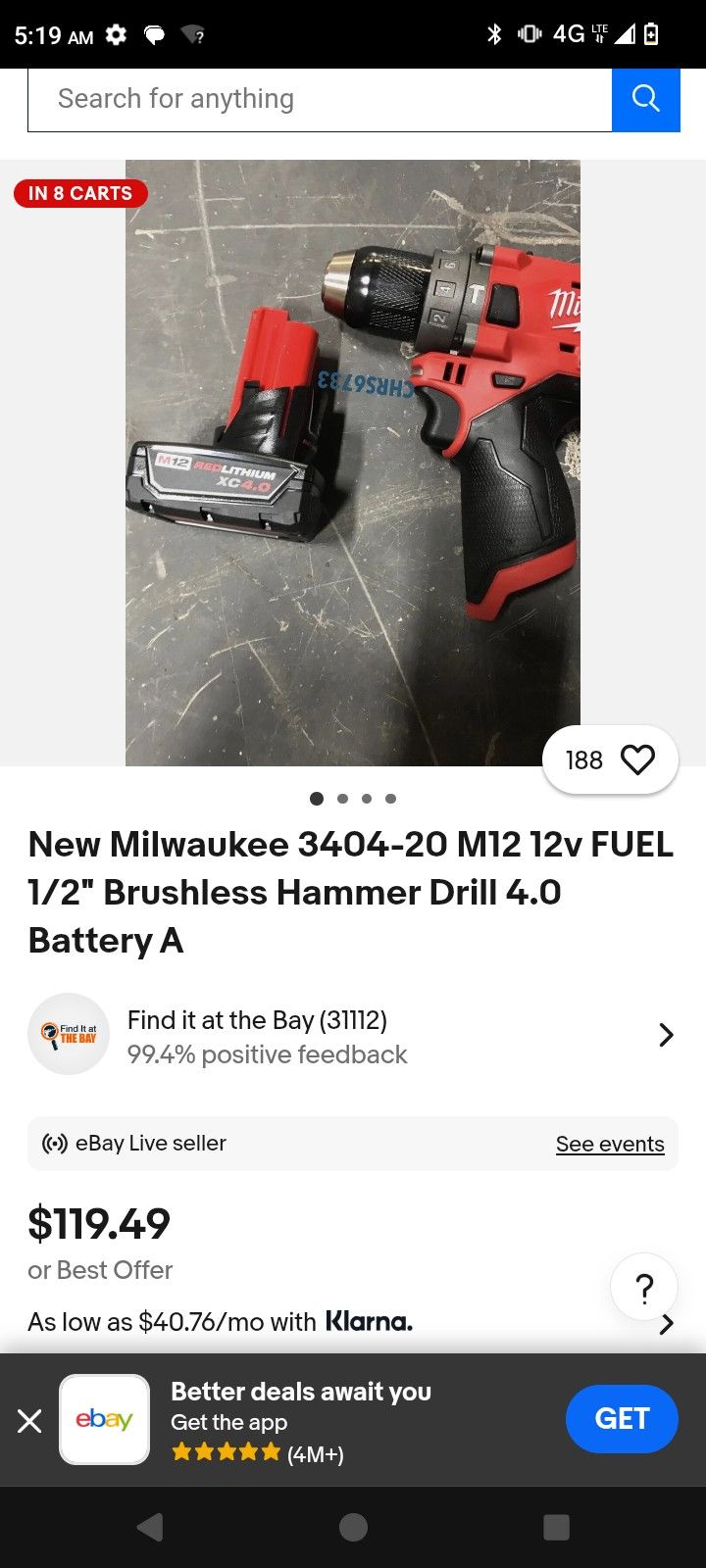Tap the chat bubble icon in the status bar
706x1568 pixels.
point(153,32)
